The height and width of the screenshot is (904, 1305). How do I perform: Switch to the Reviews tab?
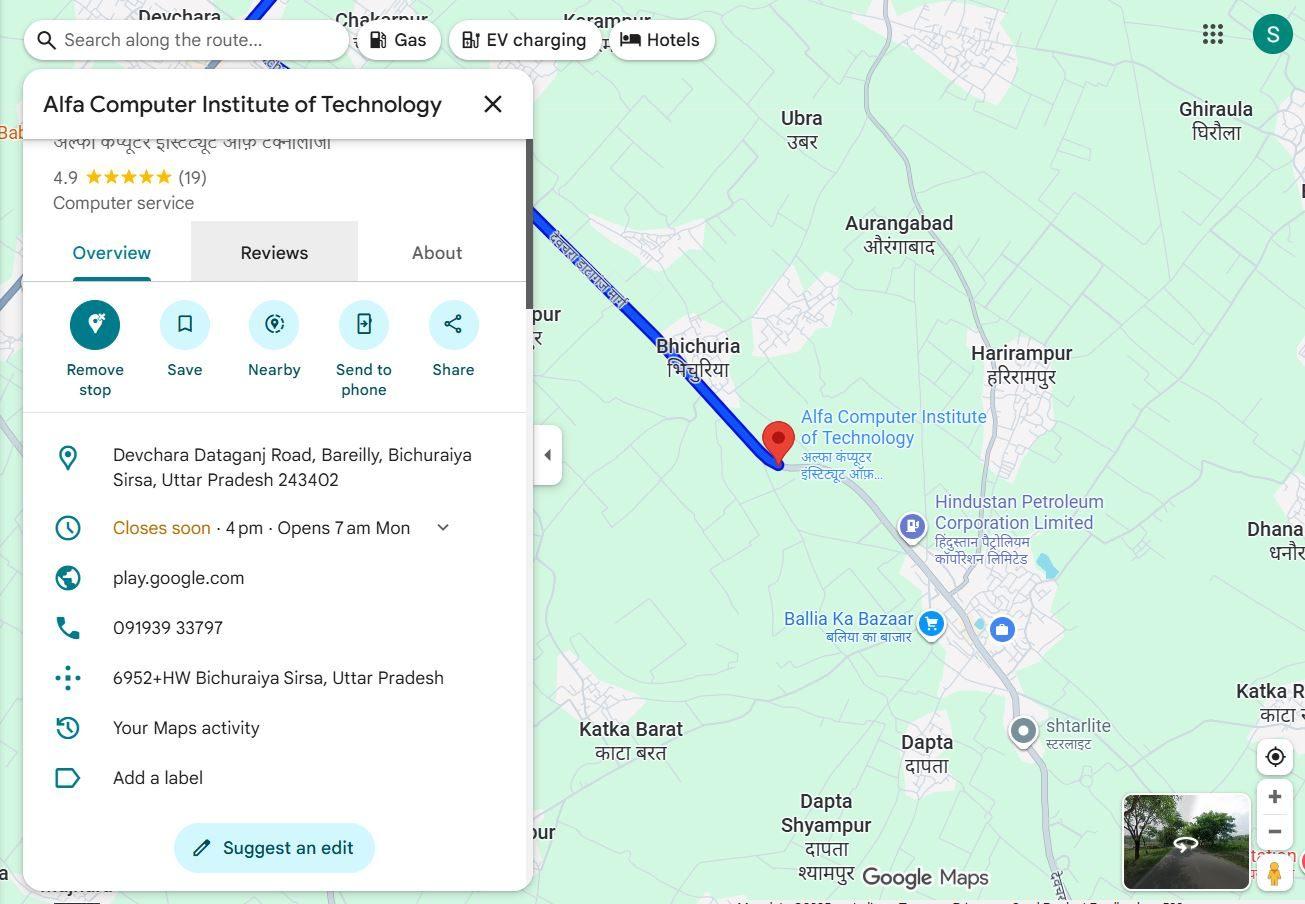pyautogui.click(x=274, y=253)
